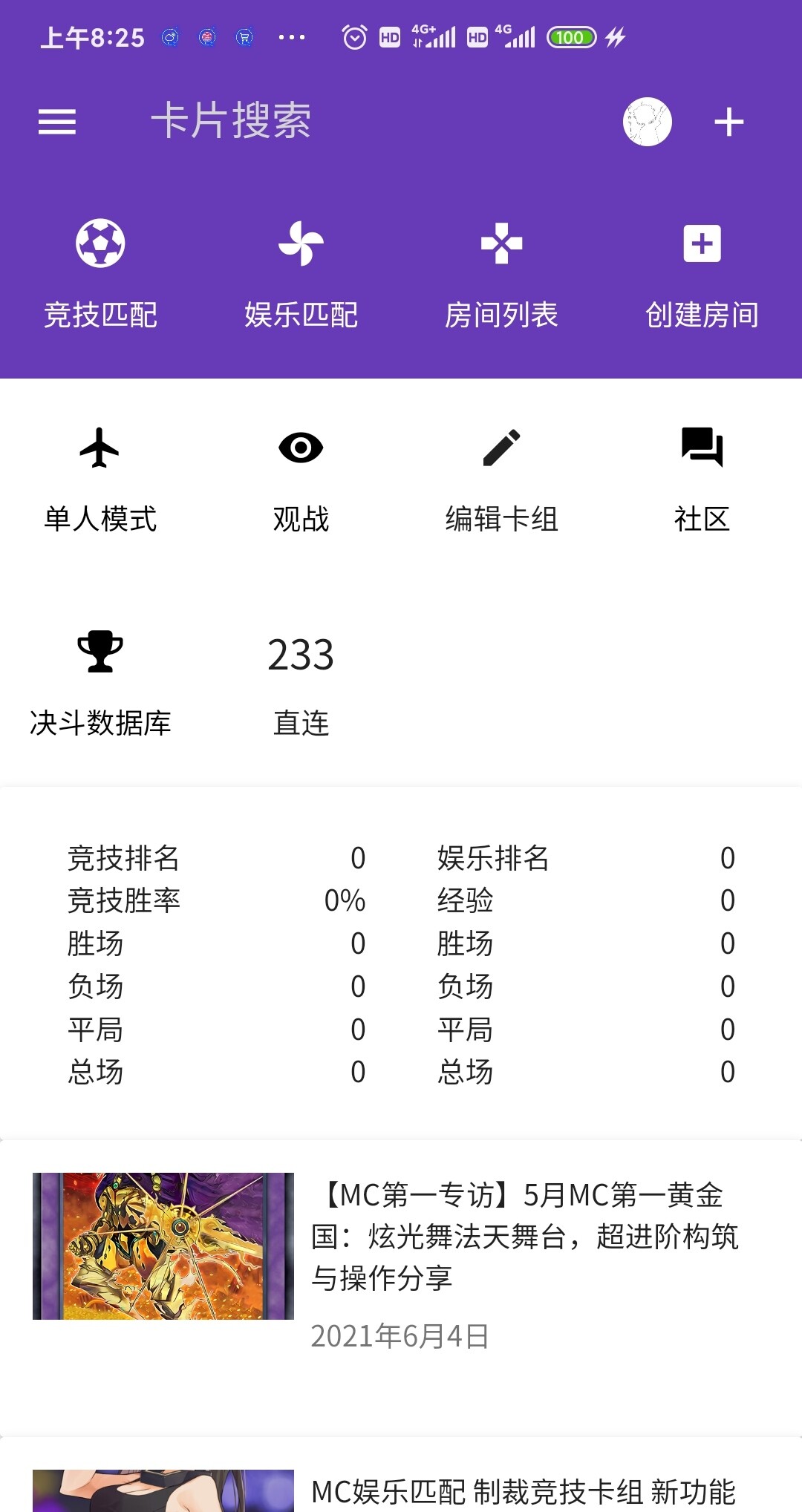Image resolution: width=802 pixels, height=1512 pixels.
Task: Open the user avatar profile
Action: pyautogui.click(x=648, y=122)
